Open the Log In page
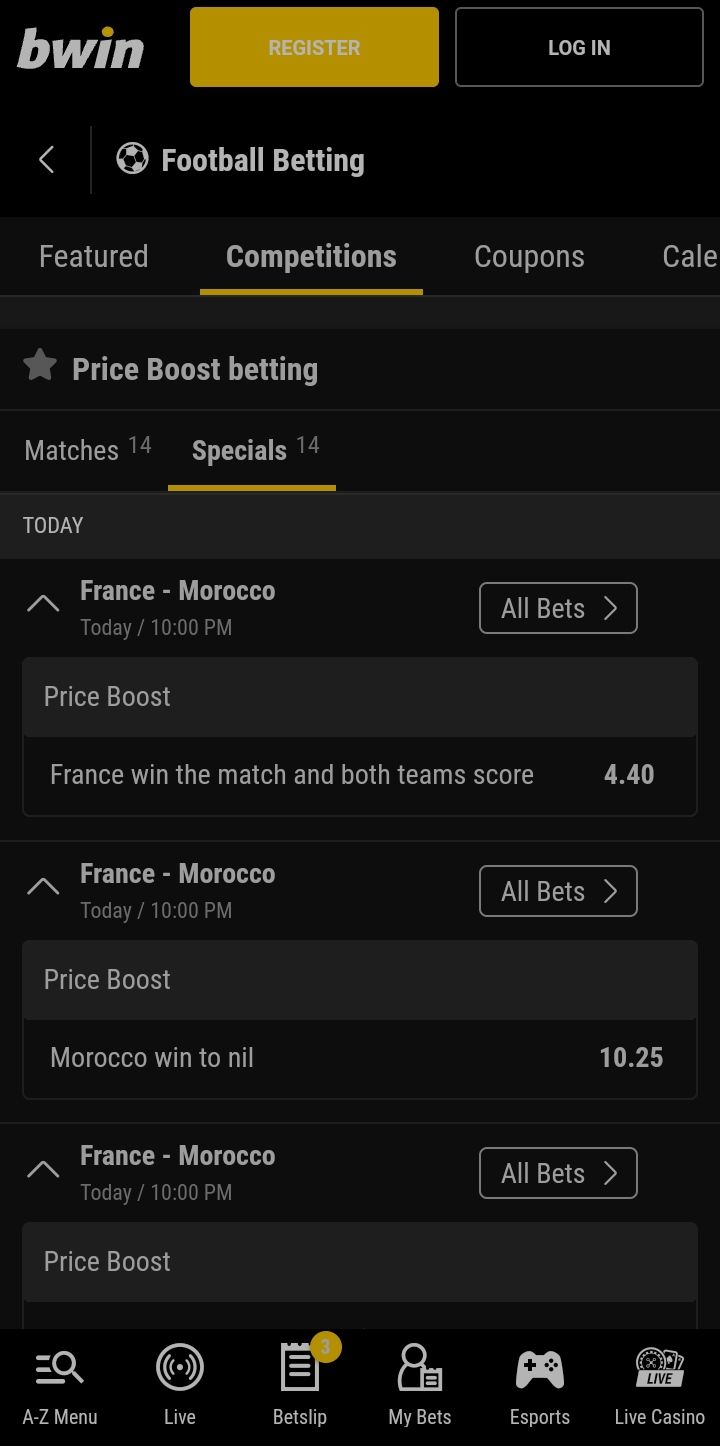Screen dimensions: 720x1446 pos(579,47)
